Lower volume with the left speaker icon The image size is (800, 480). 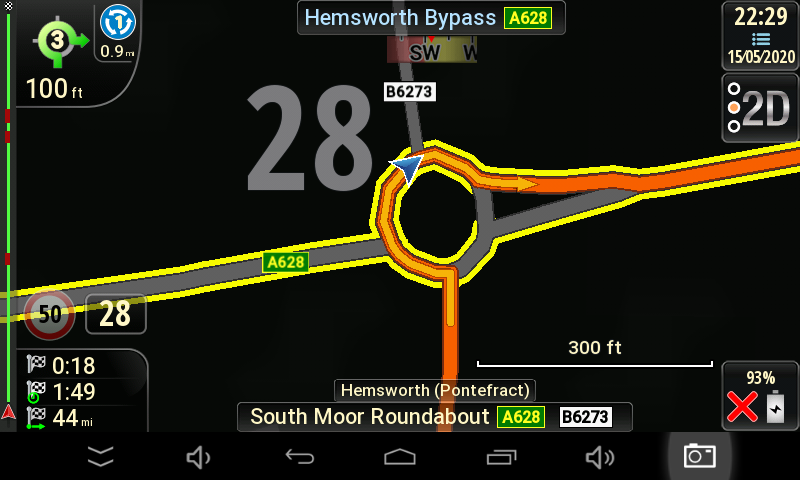point(199,457)
